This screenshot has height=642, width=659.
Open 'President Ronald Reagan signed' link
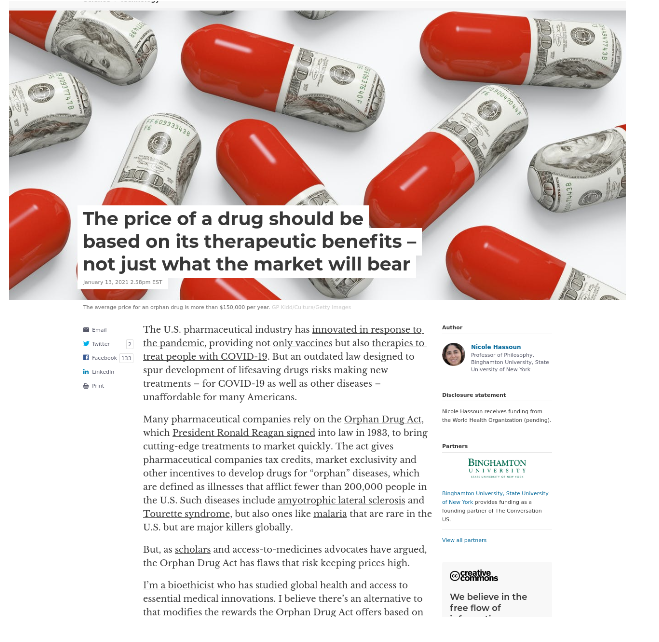coord(229,432)
